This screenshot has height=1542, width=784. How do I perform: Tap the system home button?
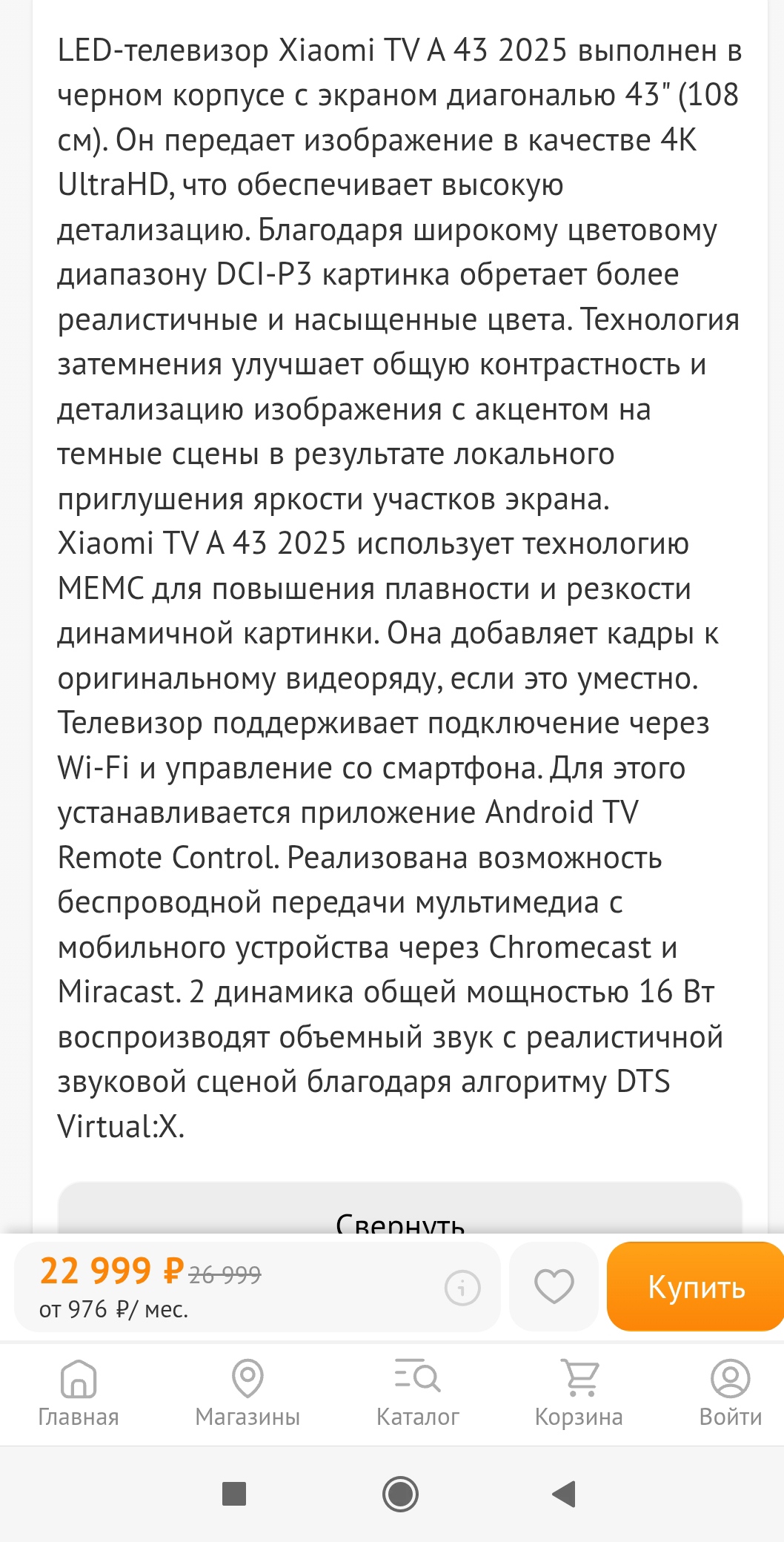point(400,1494)
